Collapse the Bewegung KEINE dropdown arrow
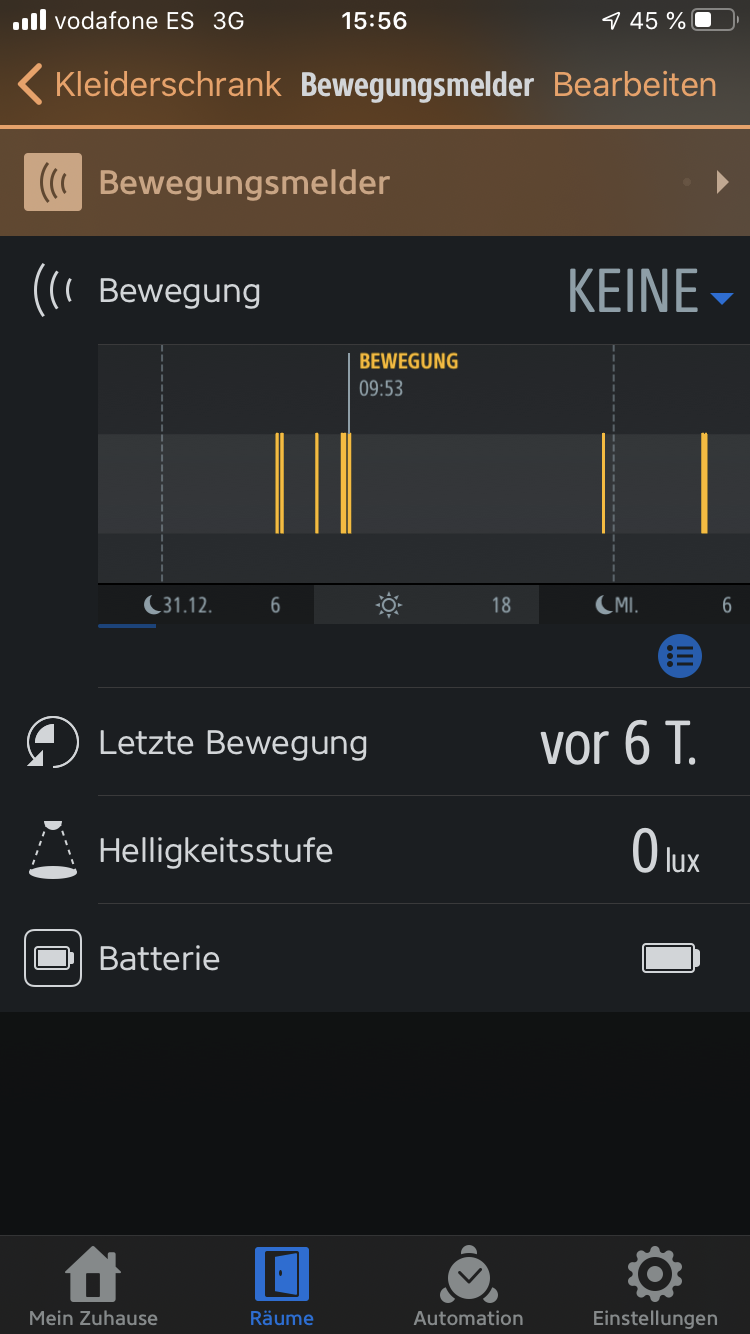 (722, 298)
